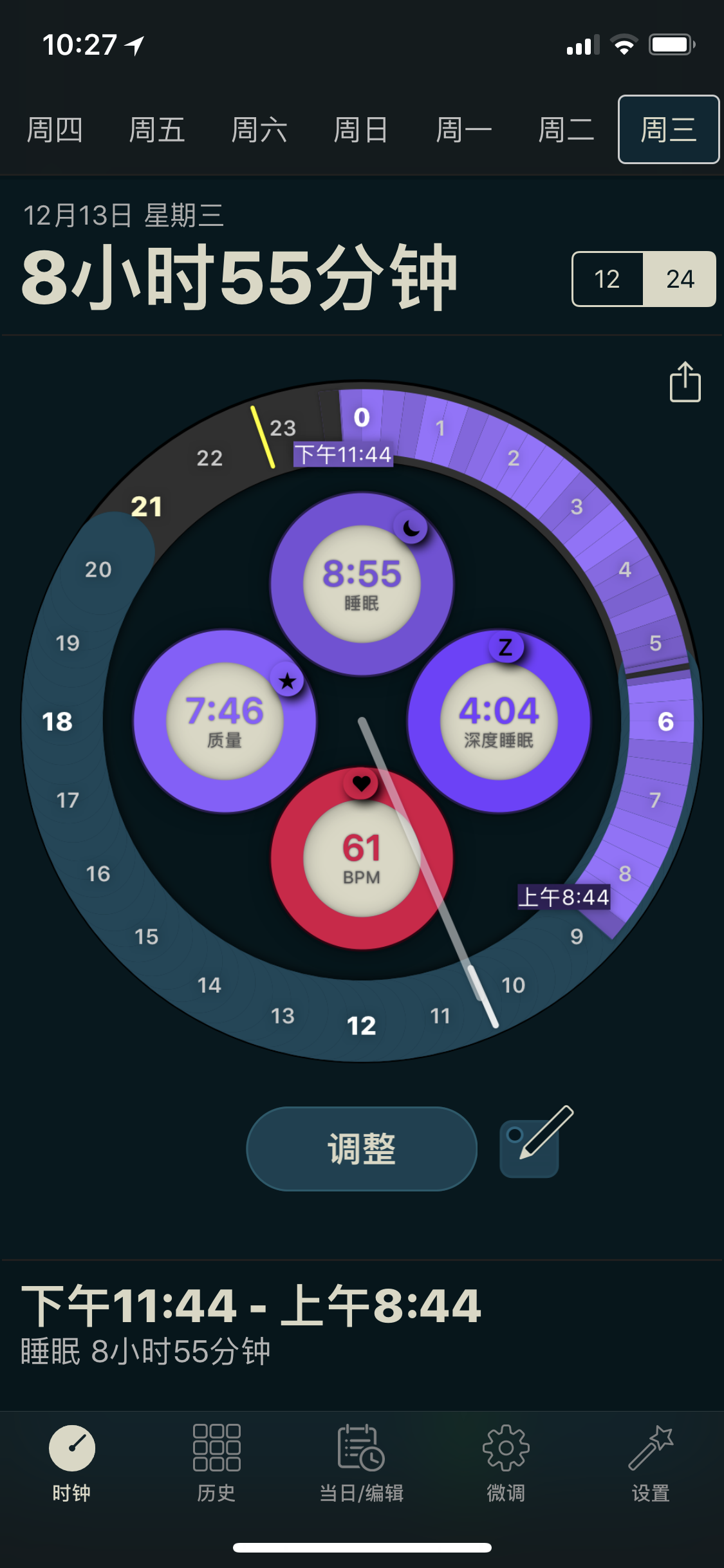
Task: Show 周二 sleep data
Action: [x=566, y=129]
